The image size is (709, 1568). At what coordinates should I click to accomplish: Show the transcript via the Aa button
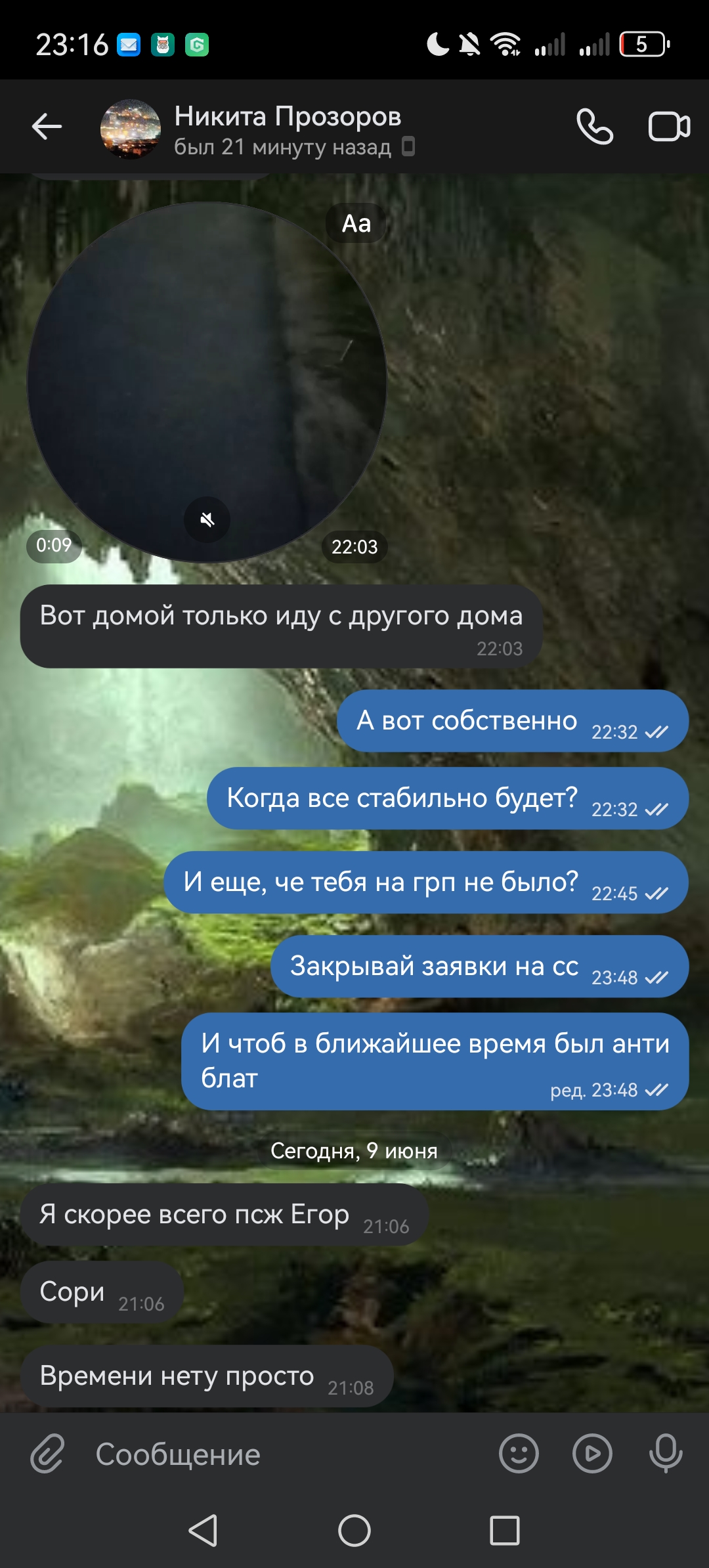(356, 223)
